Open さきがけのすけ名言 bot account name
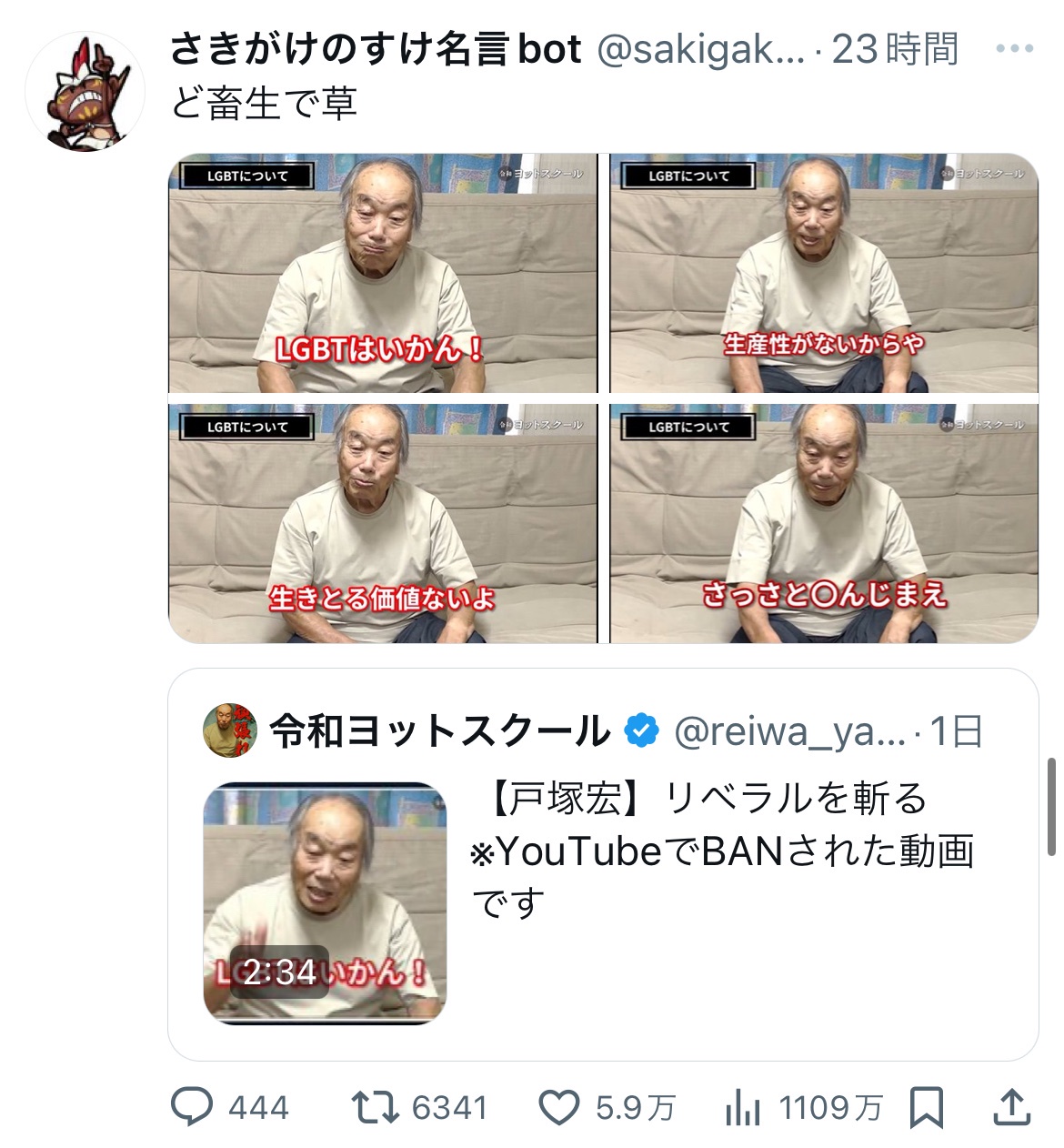1064x1148 pixels. coord(375,49)
